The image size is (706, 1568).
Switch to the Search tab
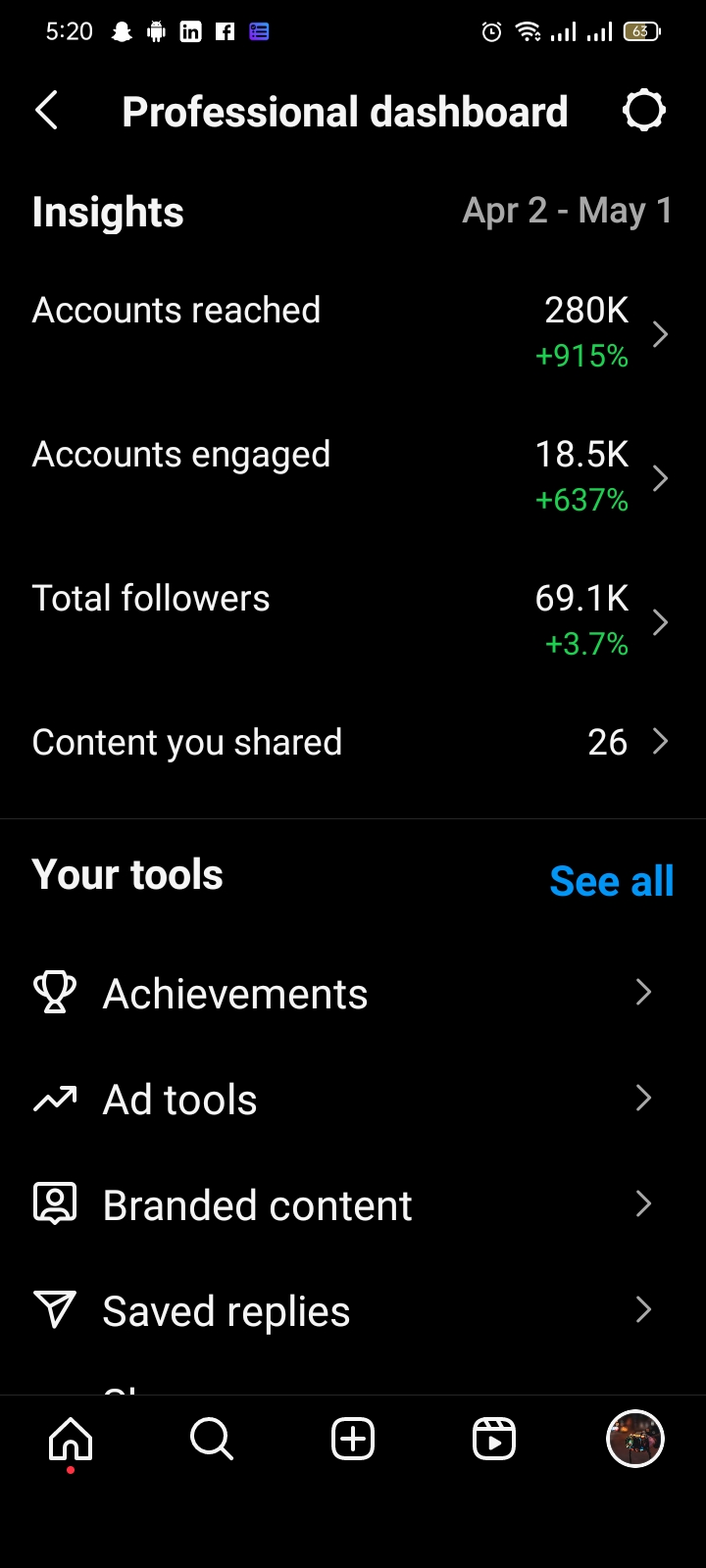click(x=212, y=1440)
